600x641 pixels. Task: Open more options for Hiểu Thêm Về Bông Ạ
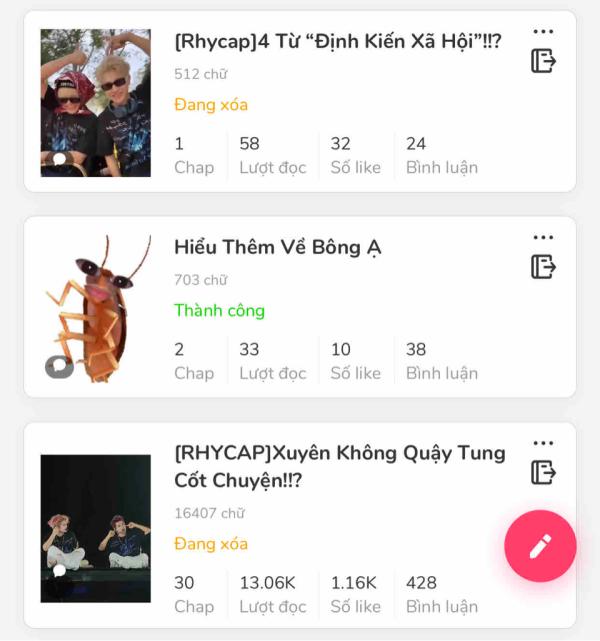pos(543,238)
